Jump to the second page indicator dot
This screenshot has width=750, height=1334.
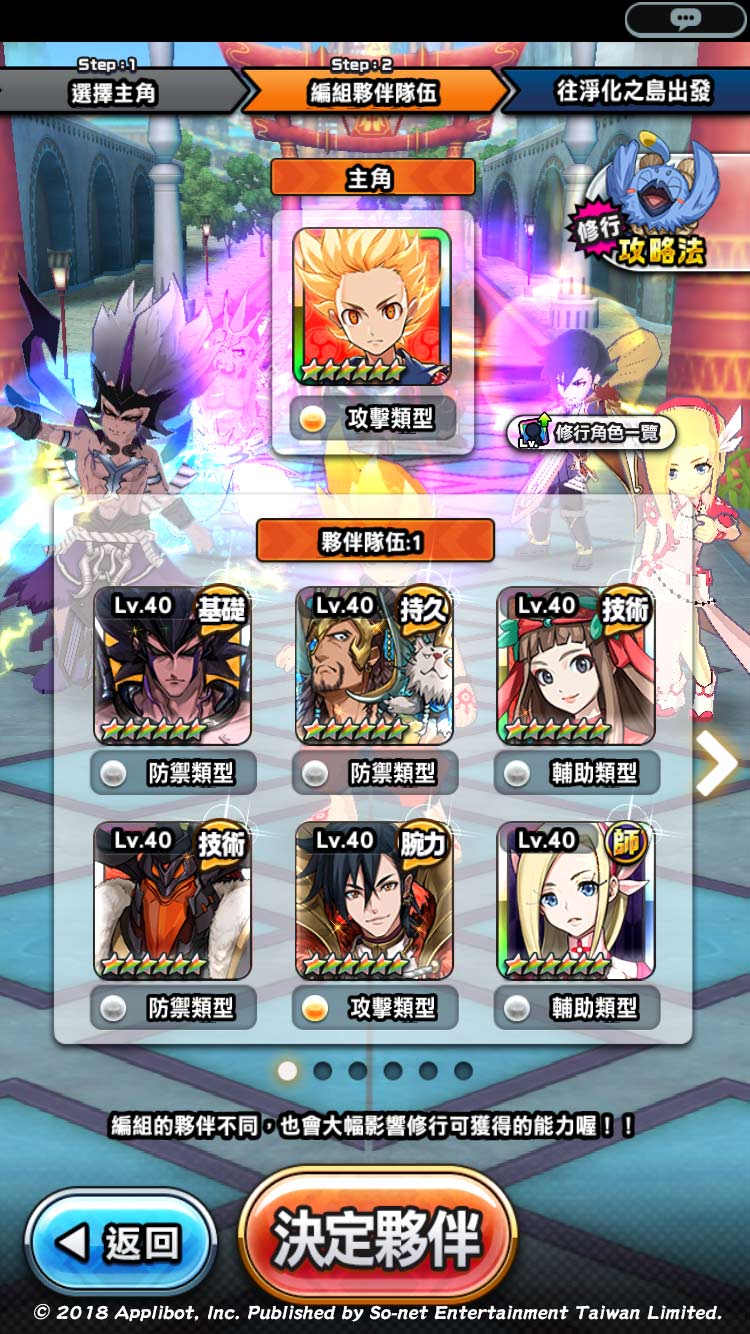(x=323, y=1071)
